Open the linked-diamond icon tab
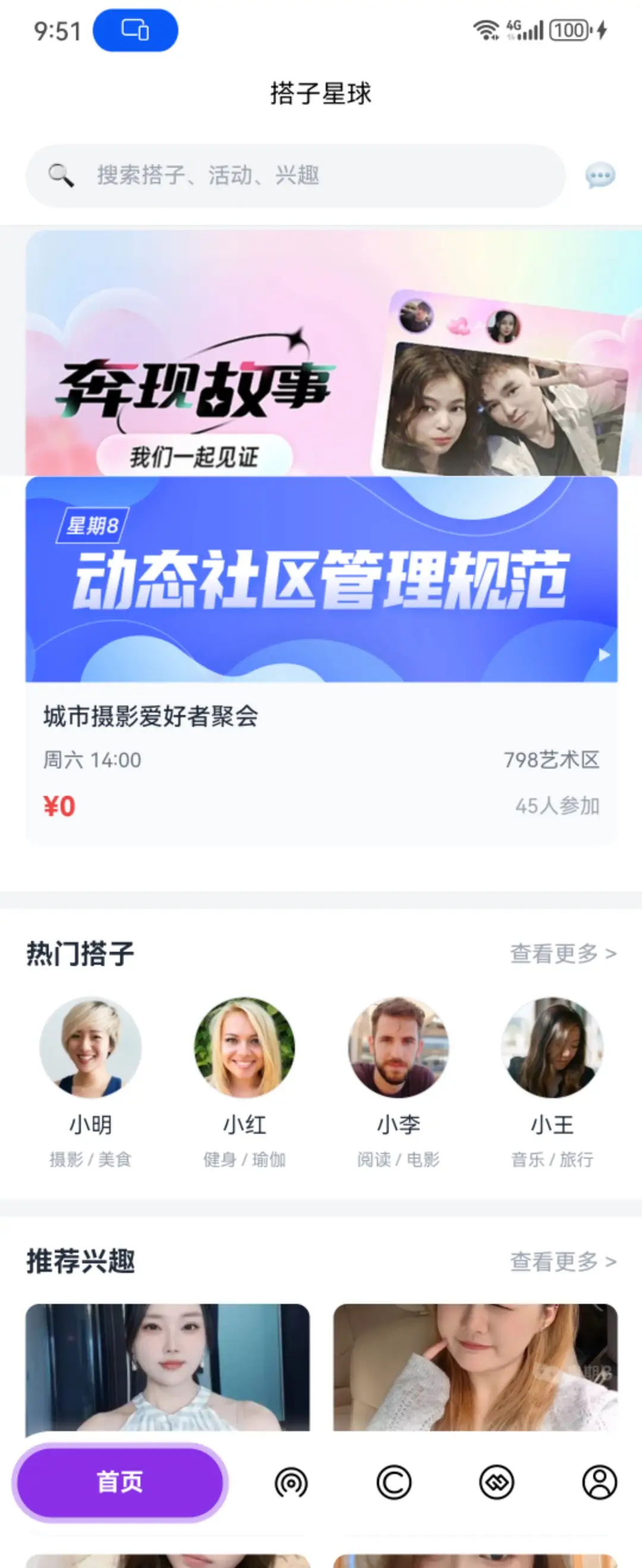Screen dimensions: 642x1568 coord(496,1482)
